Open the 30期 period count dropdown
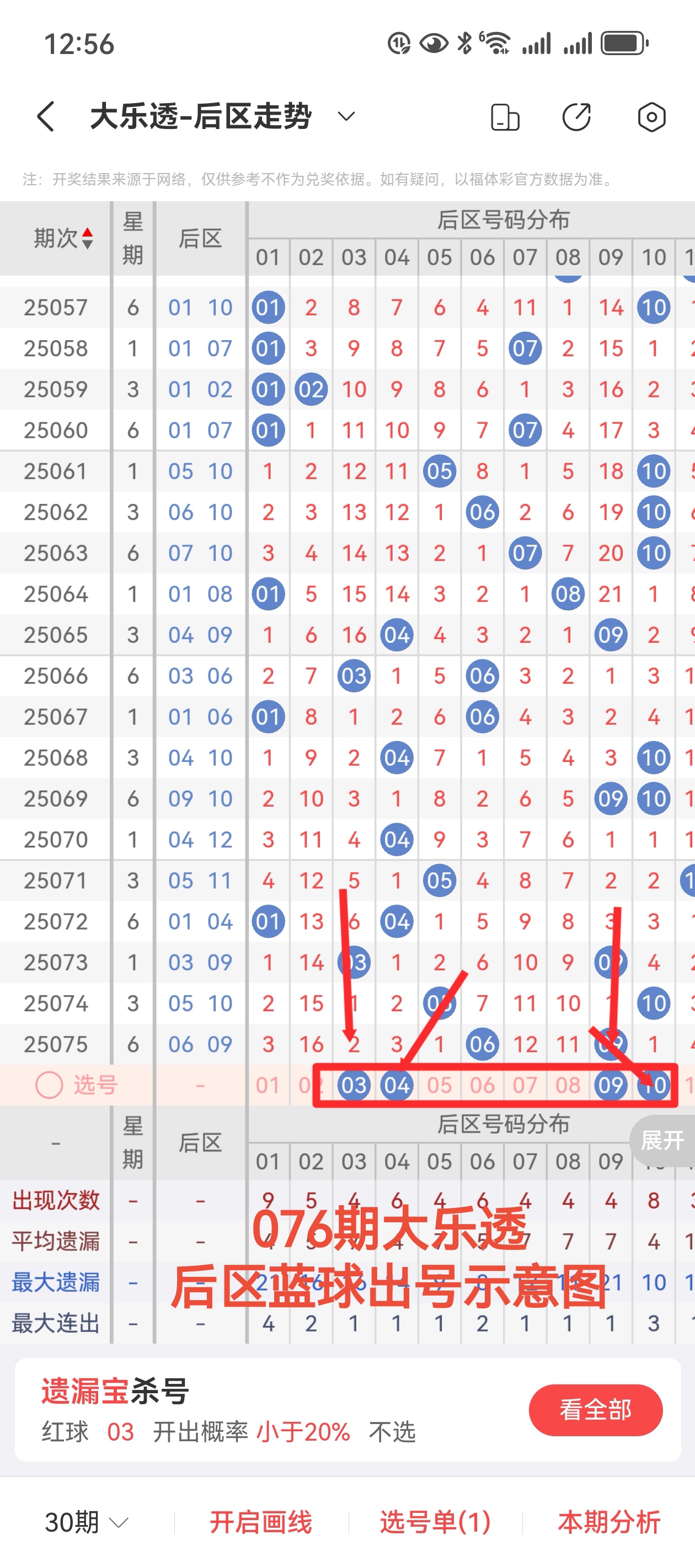The image size is (695, 1568). pos(87,1523)
